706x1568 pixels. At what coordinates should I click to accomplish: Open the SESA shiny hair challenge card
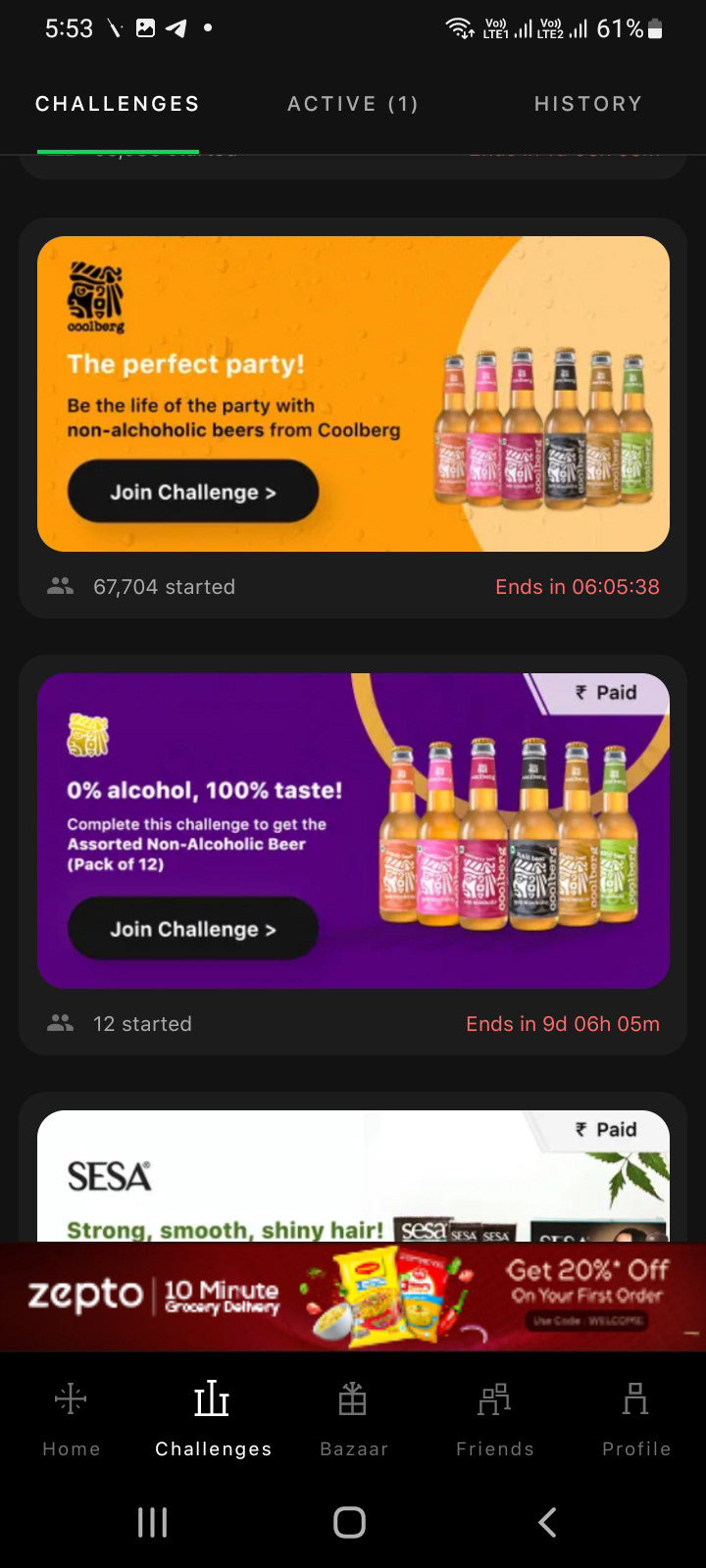click(x=353, y=1176)
